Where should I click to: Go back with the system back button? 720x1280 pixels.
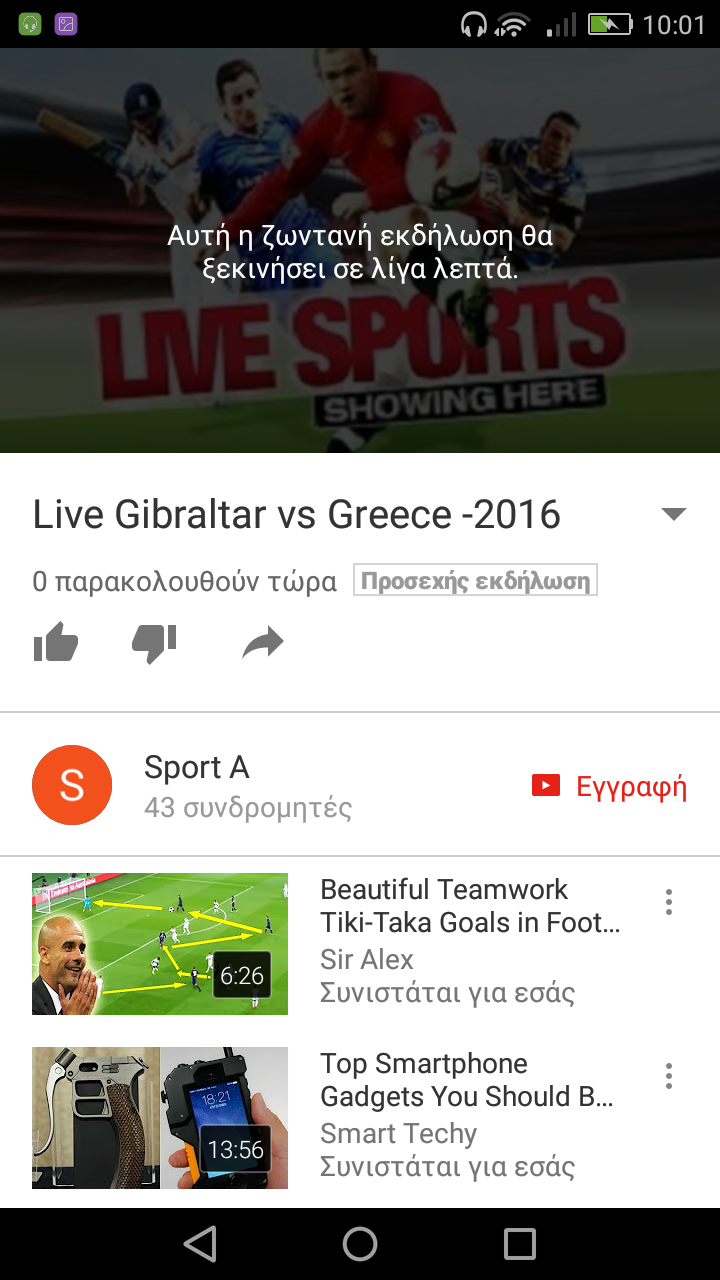coord(200,1244)
